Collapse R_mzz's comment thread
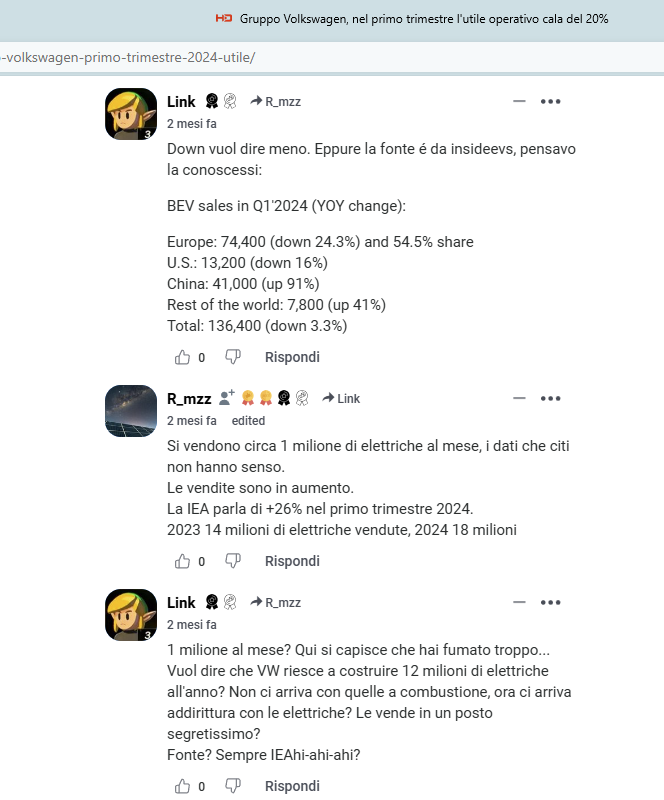The width and height of the screenshot is (664, 800). pos(519,398)
